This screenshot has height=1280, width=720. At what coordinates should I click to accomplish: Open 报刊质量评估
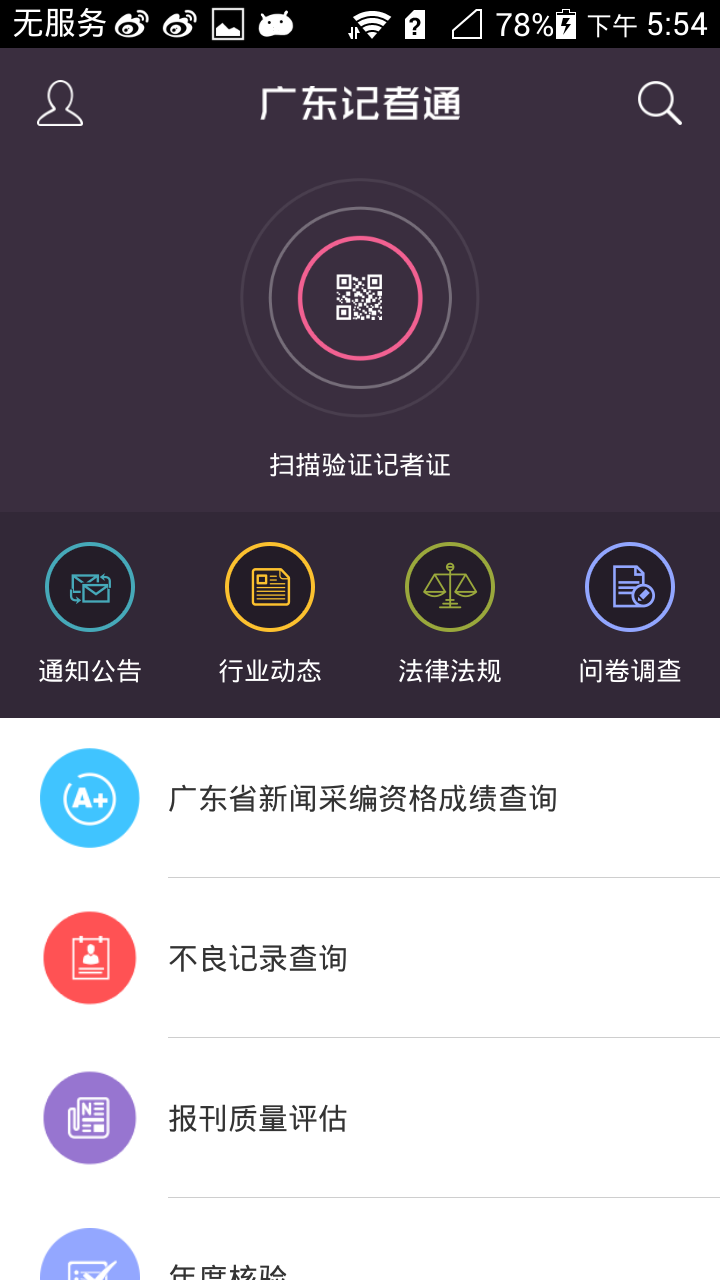pos(258,1118)
